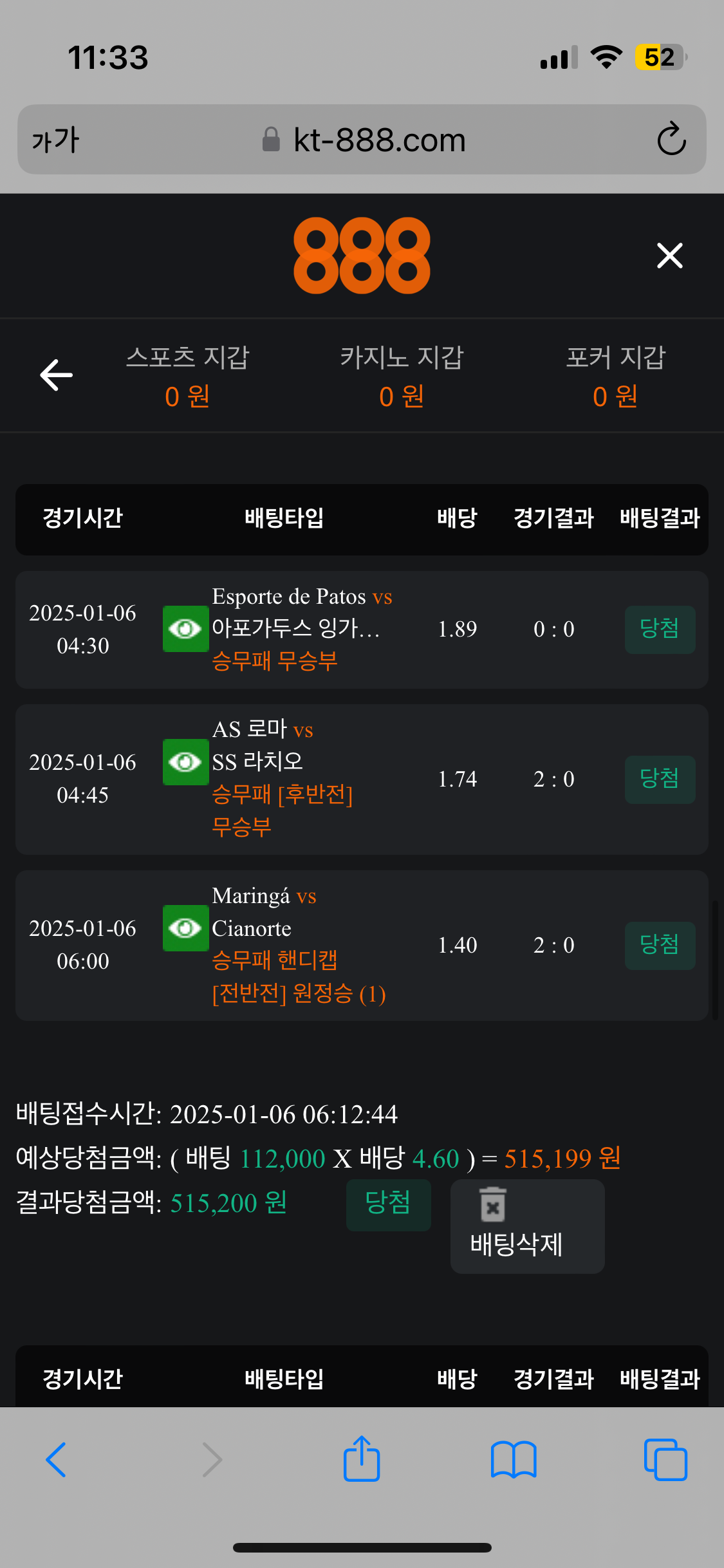Open Safari bookmarks

514,1460
